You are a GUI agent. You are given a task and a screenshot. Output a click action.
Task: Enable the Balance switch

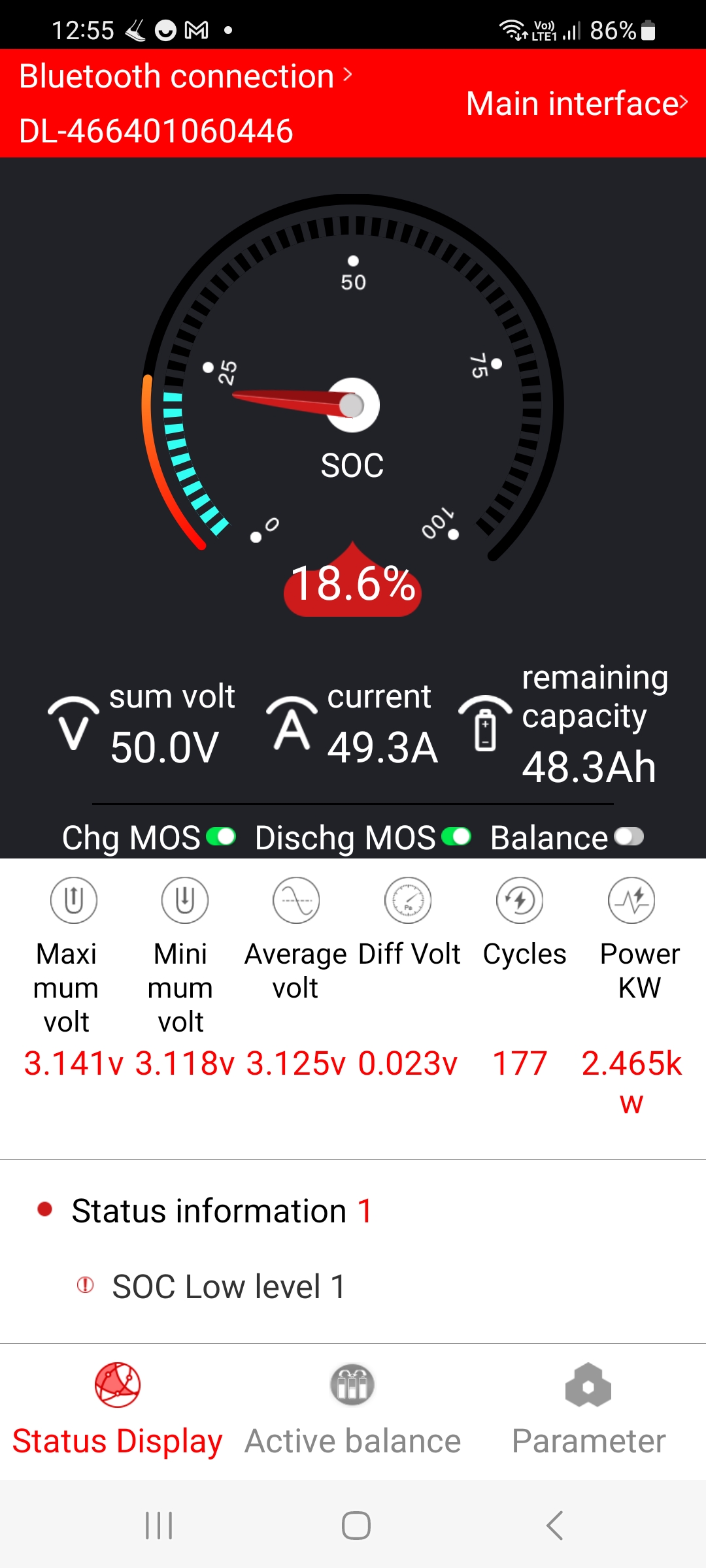tap(629, 837)
